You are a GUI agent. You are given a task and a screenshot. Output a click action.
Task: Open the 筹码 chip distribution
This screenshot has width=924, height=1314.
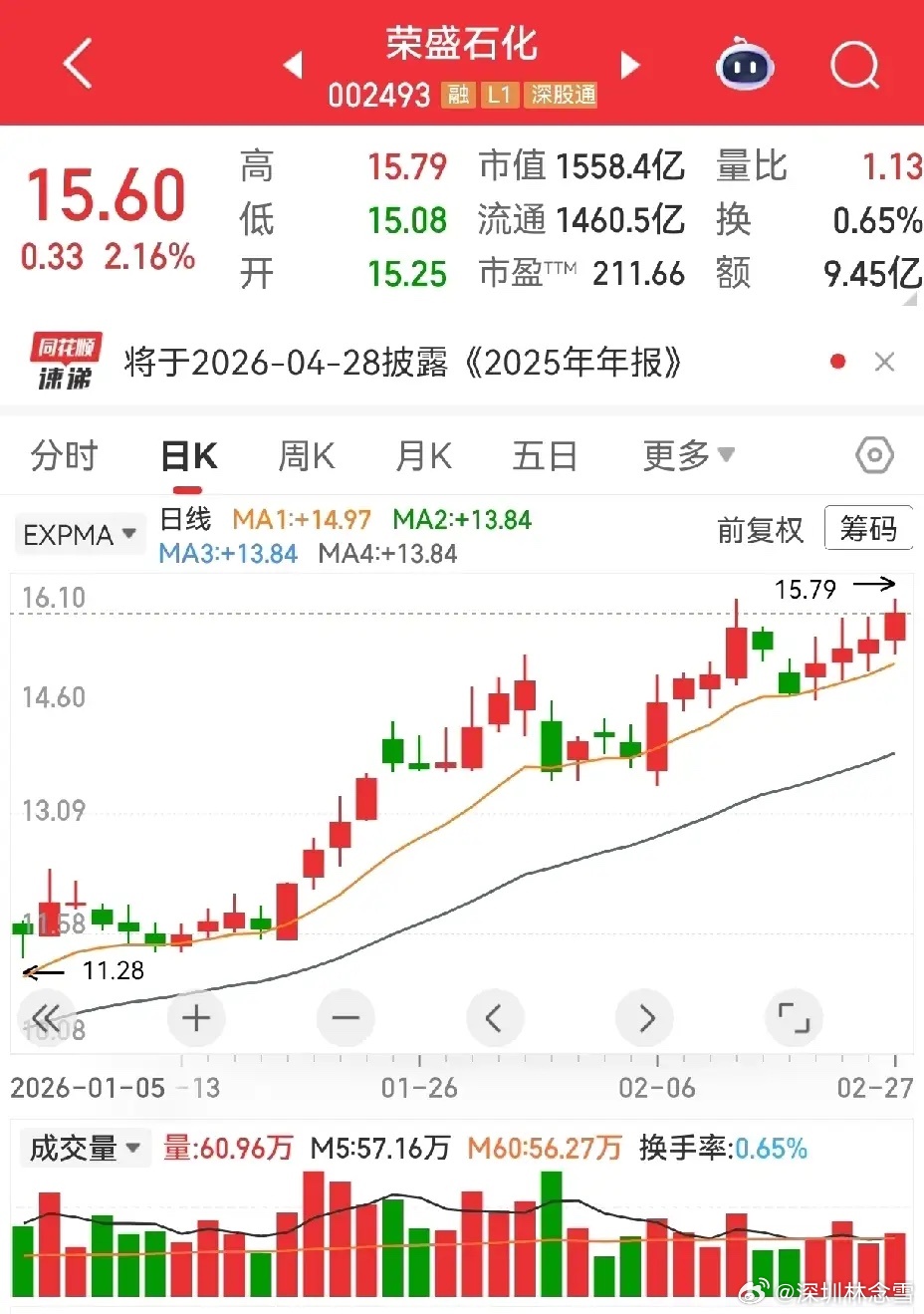(x=868, y=528)
